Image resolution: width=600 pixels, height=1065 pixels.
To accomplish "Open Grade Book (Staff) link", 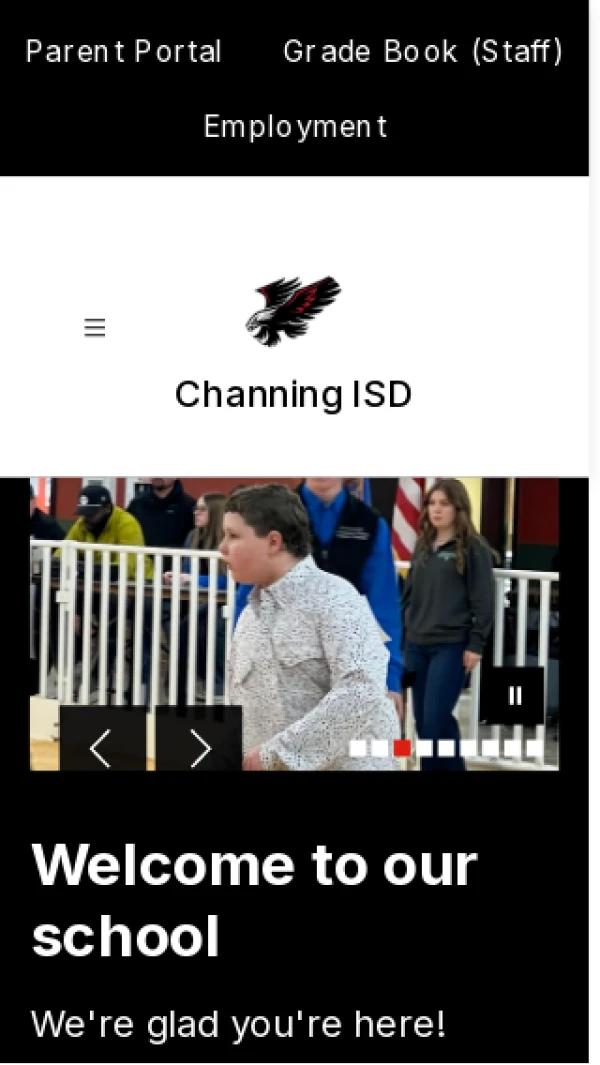I will point(423,52).
